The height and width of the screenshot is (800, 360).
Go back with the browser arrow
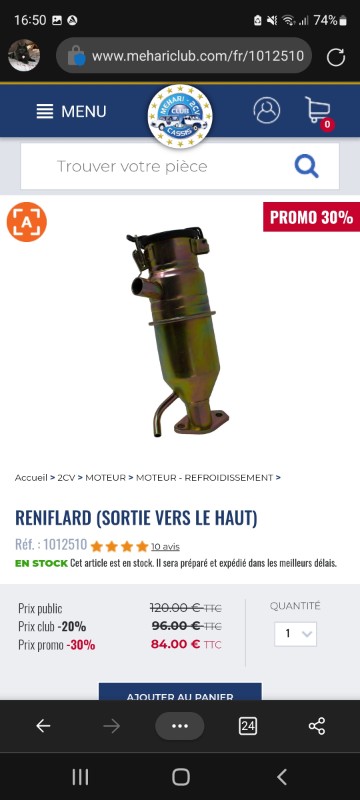coord(43,726)
